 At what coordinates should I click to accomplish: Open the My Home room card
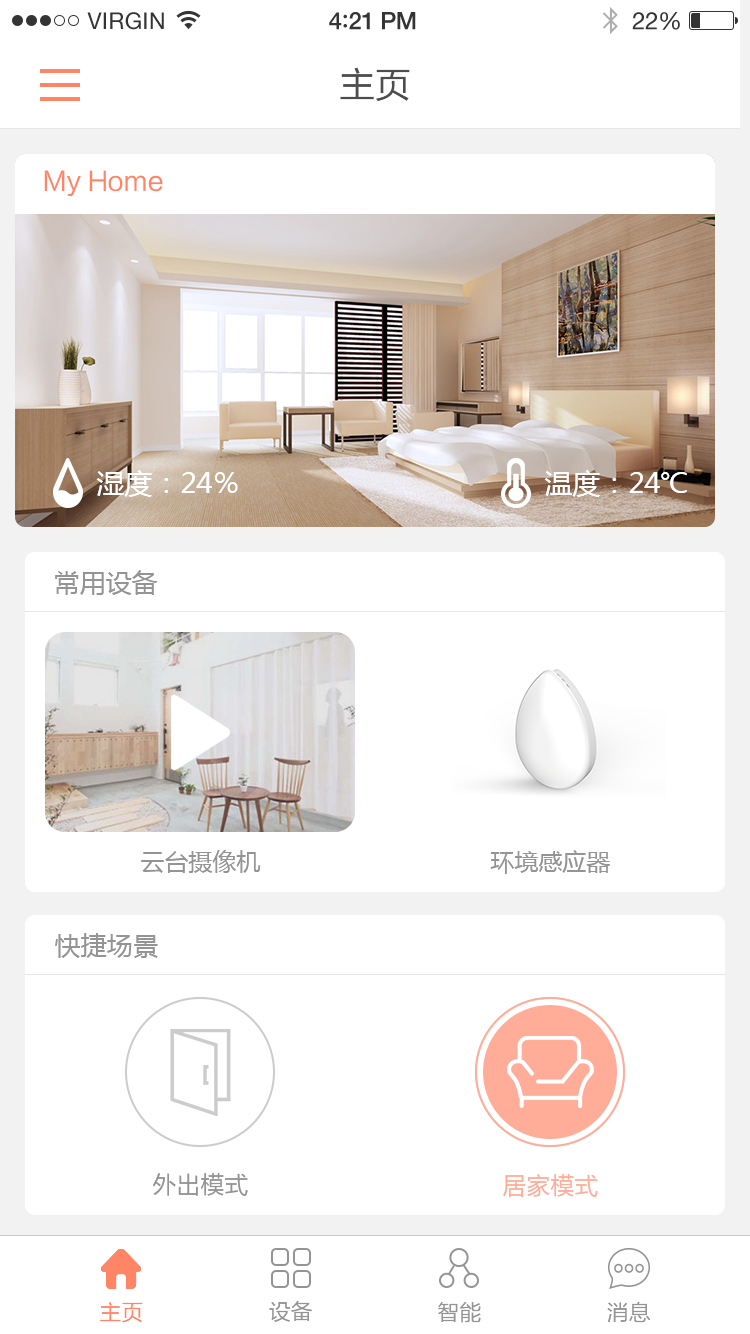365,368
